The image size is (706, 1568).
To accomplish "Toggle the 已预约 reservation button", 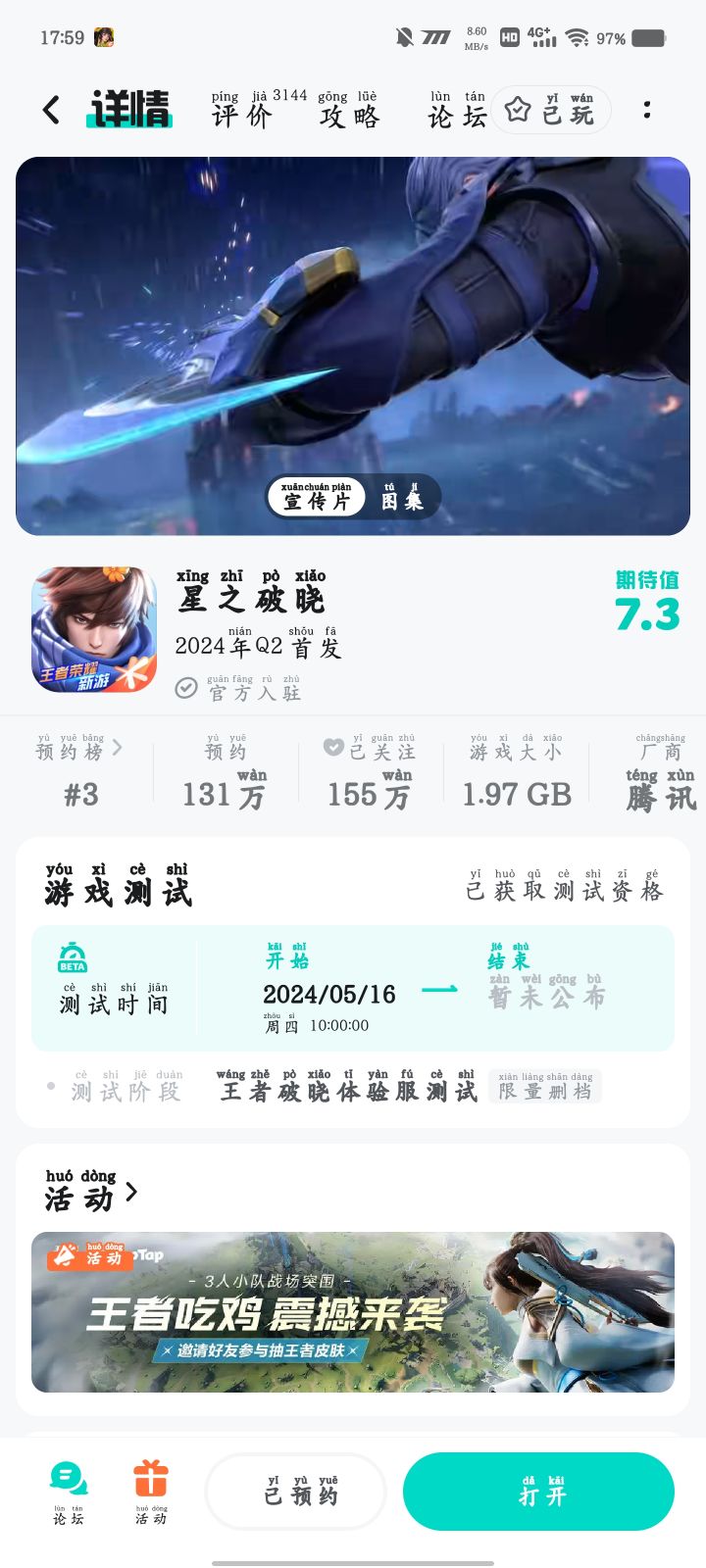I will point(295,1491).
